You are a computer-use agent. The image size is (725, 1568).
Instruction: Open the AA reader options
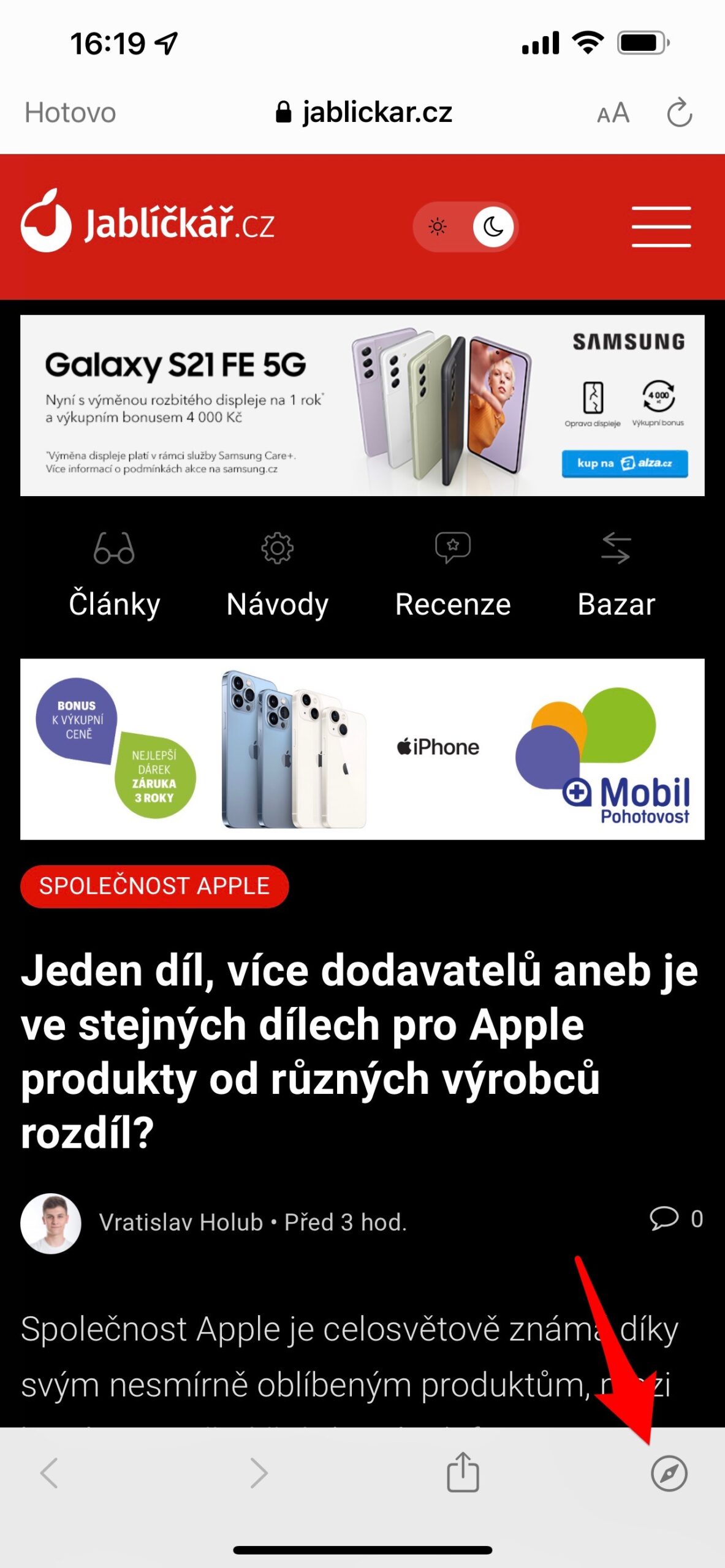point(613,113)
